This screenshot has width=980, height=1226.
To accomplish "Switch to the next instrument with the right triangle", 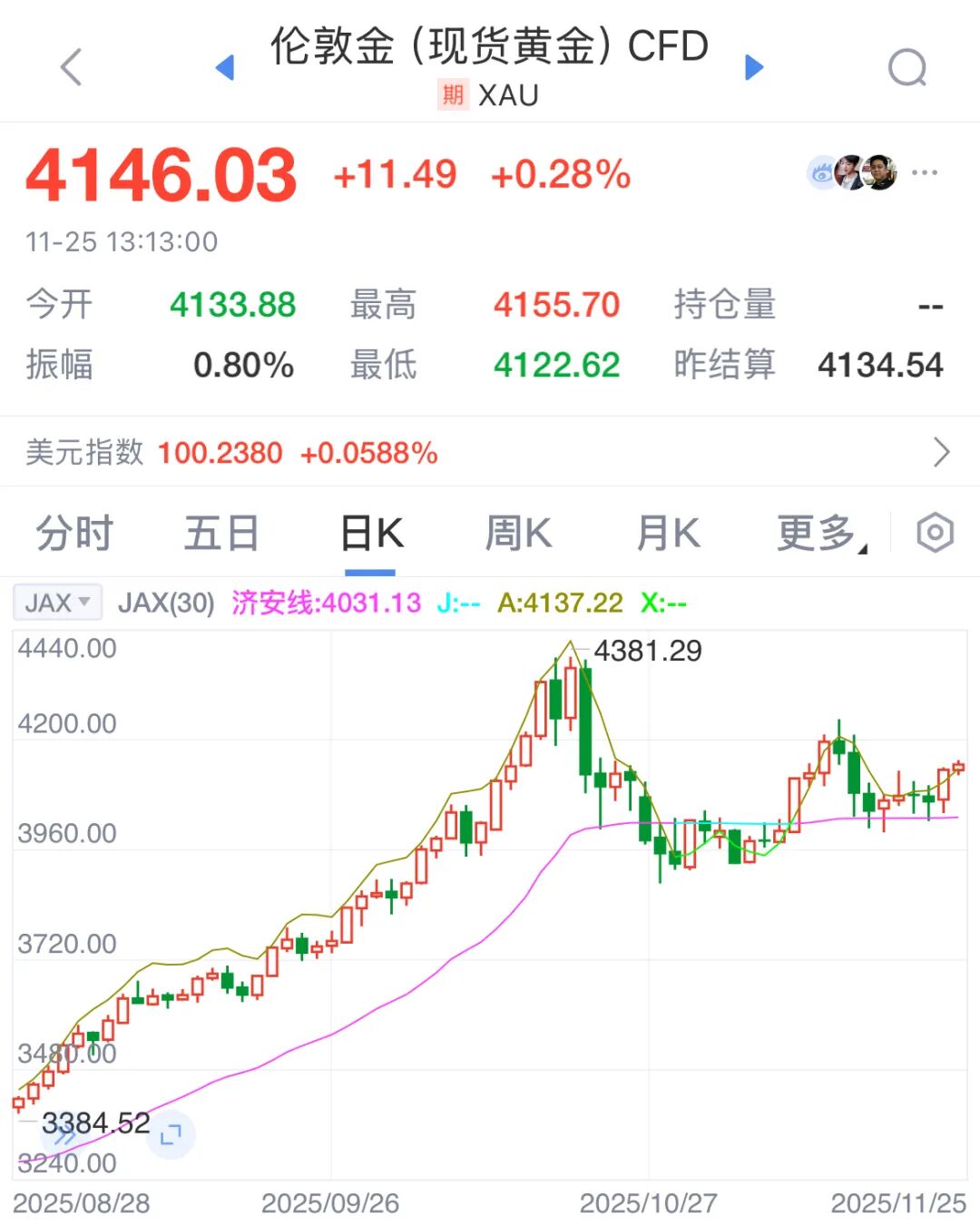I will 753,67.
